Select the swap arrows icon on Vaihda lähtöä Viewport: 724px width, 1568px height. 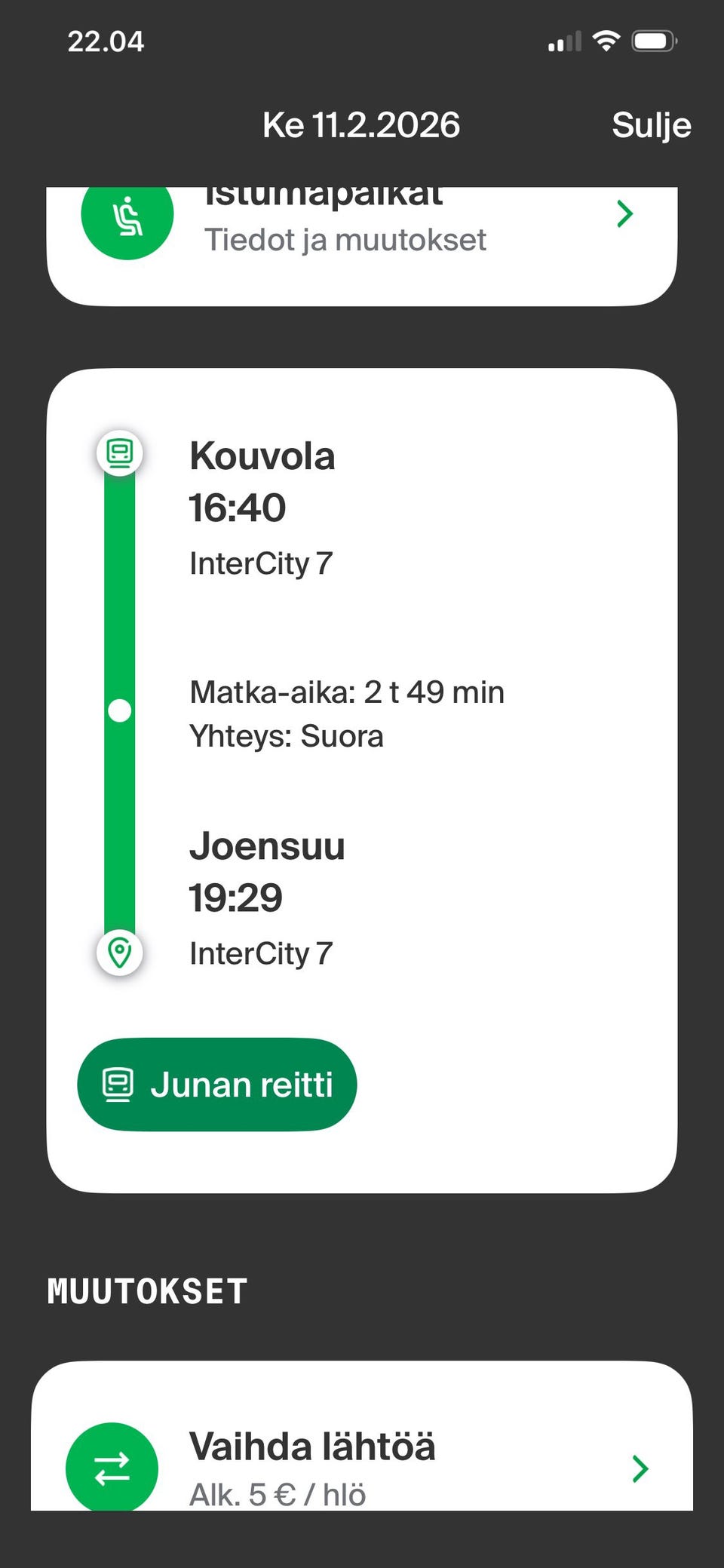point(112,1467)
